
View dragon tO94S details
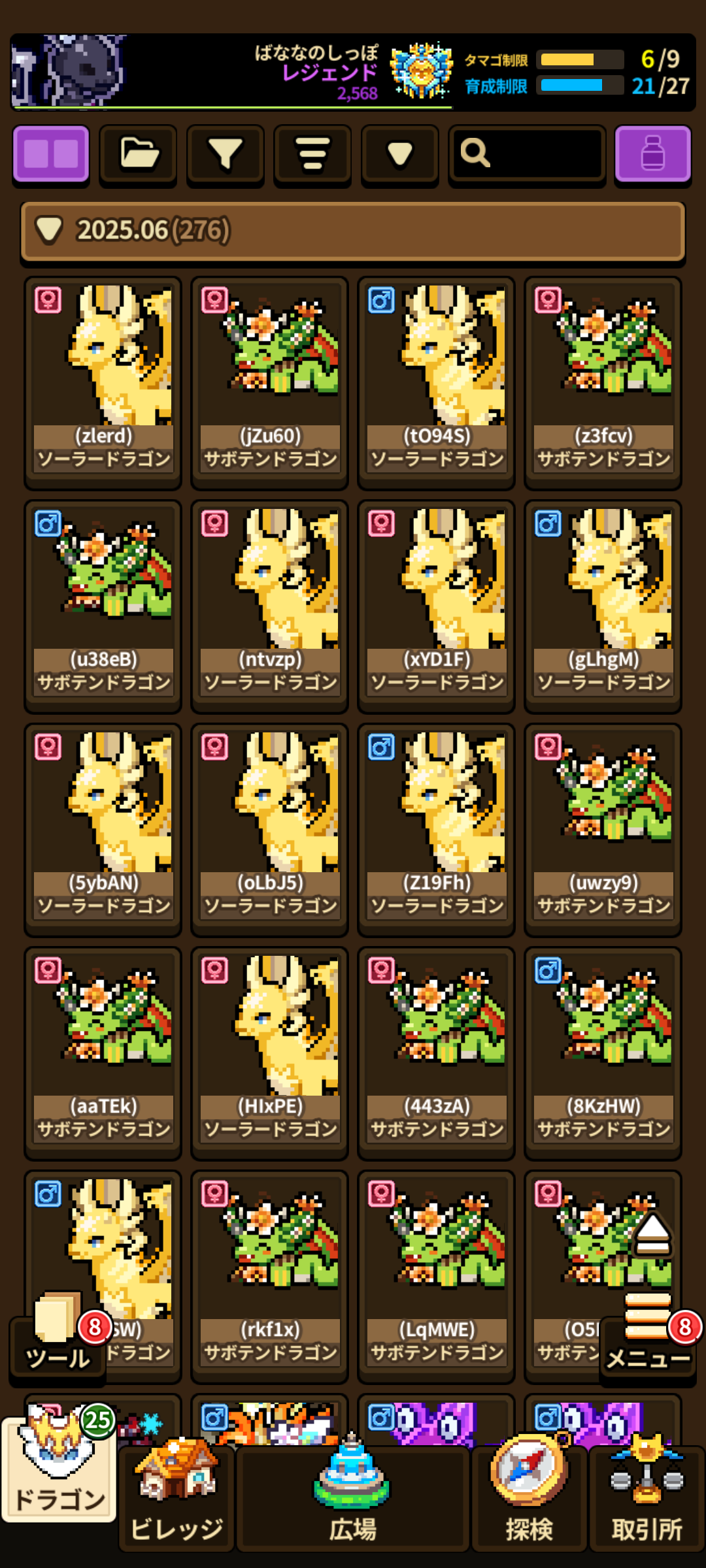[437, 382]
